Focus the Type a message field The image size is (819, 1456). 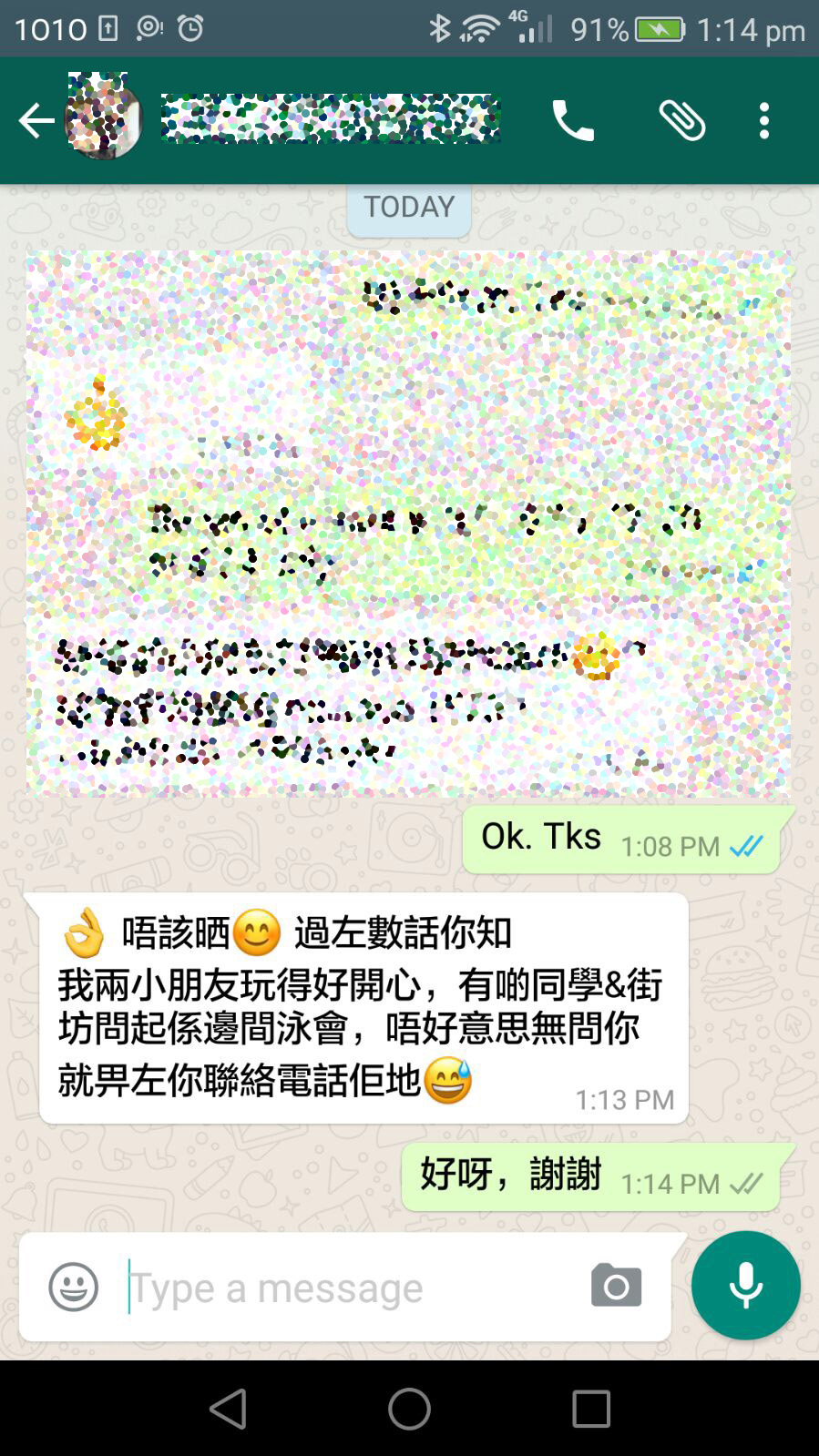click(346, 1288)
